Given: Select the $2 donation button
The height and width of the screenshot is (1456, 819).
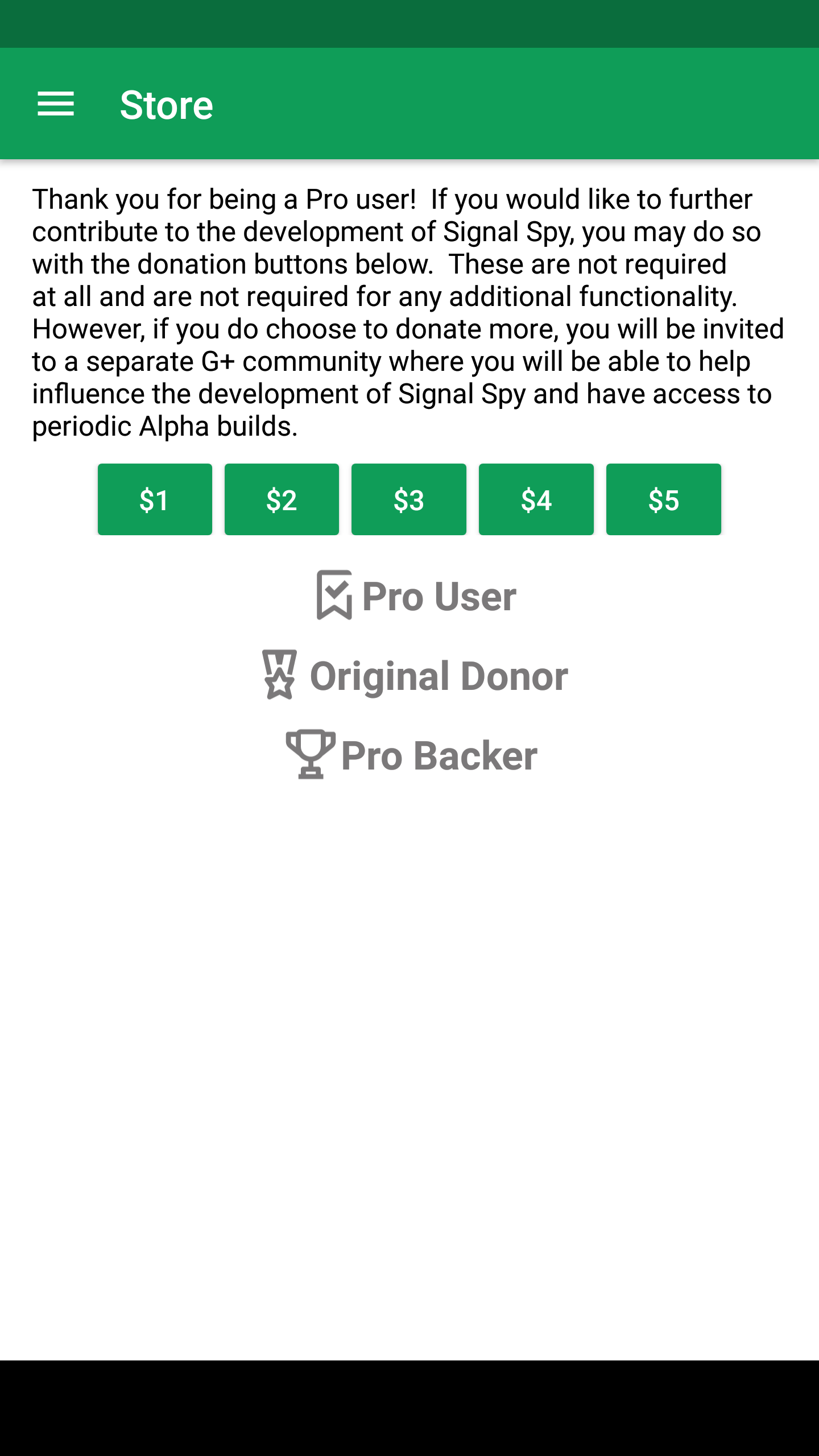Looking at the screenshot, I should point(282,499).
